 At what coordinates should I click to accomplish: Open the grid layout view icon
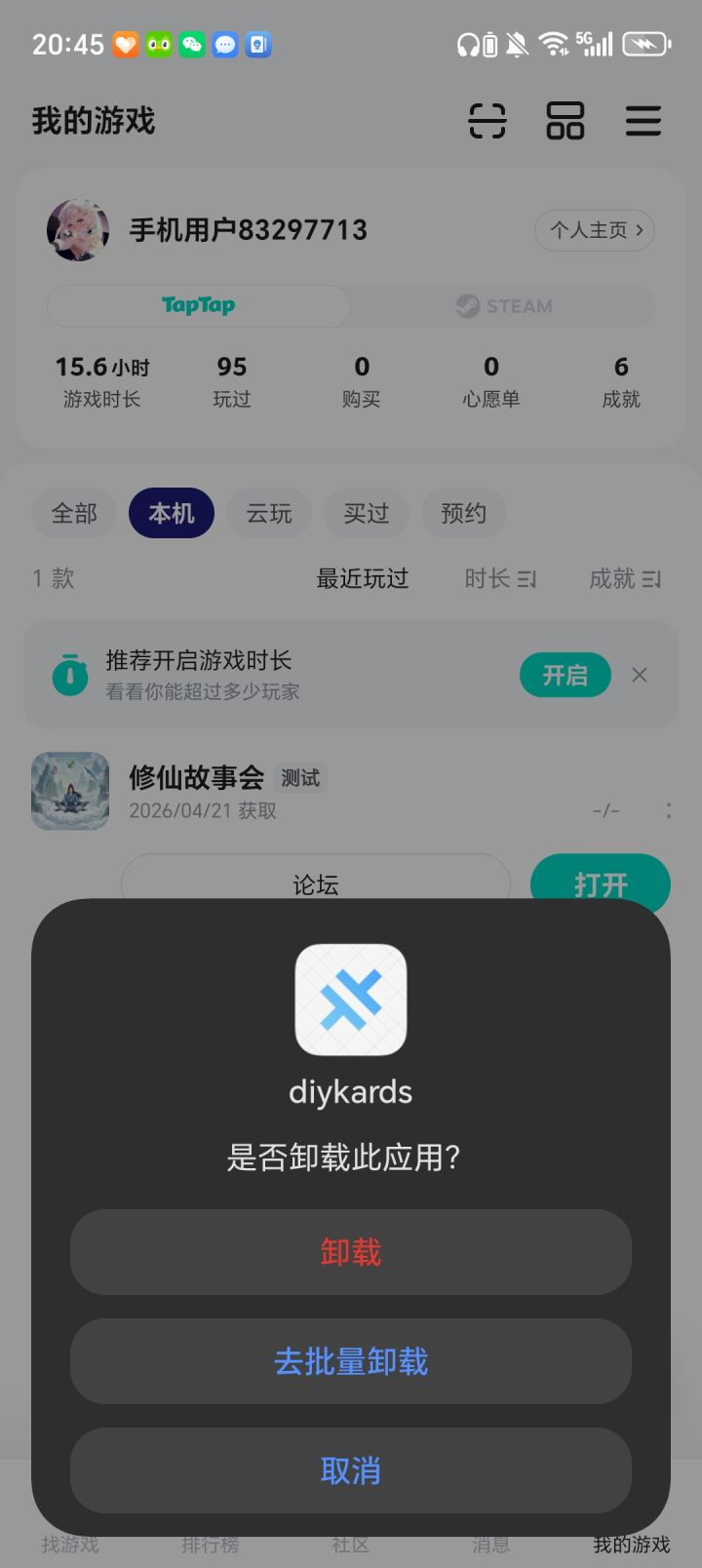565,121
